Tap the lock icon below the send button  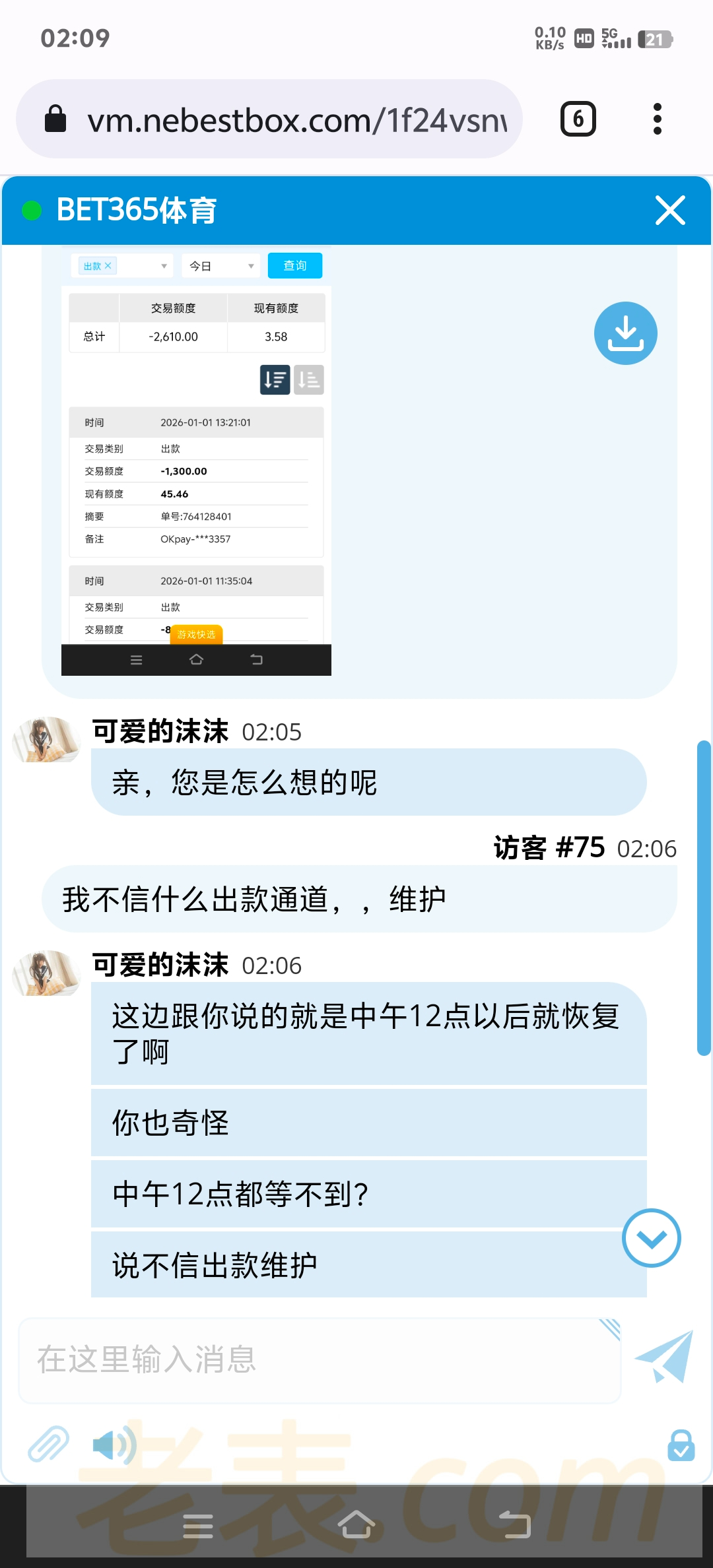[x=681, y=1445]
